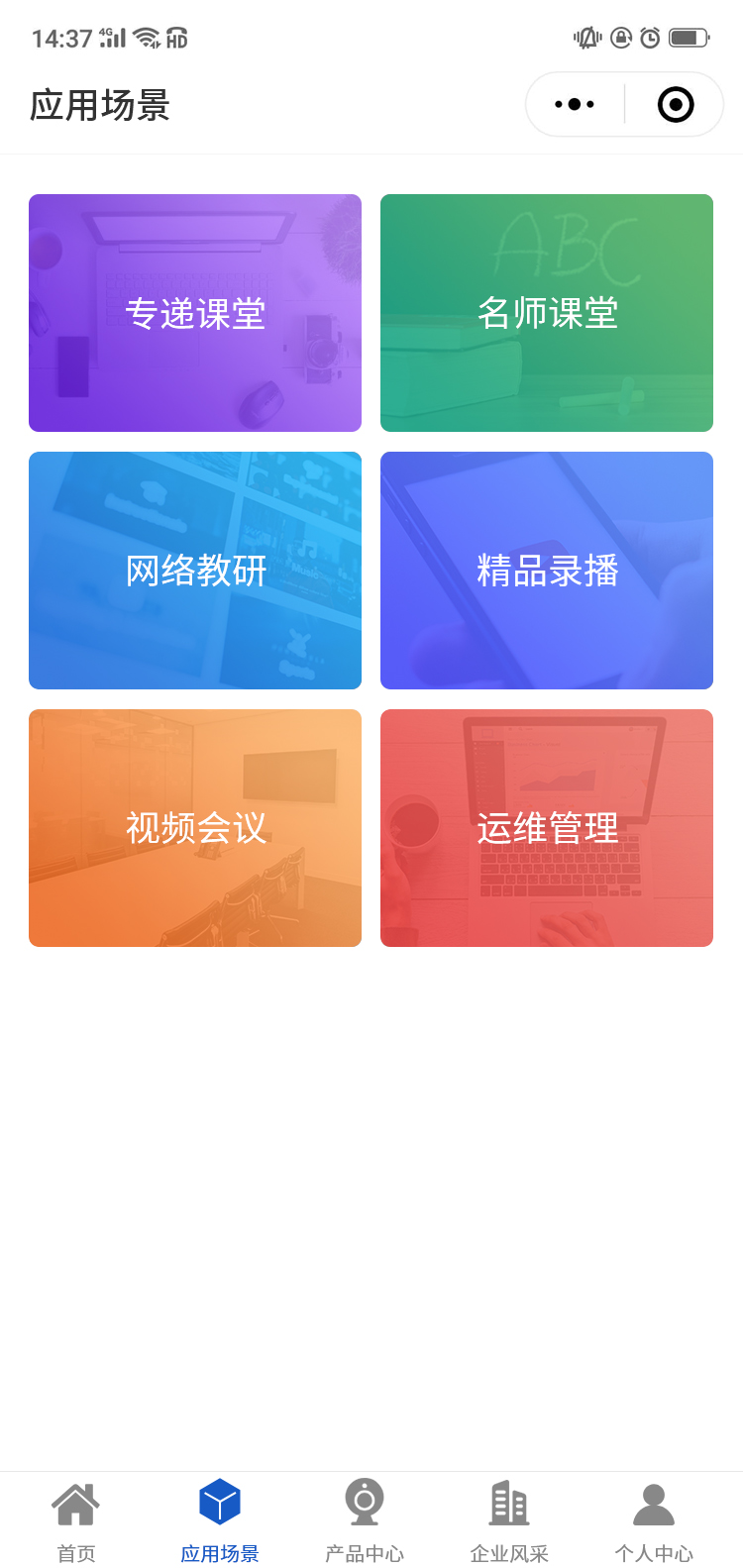Viewport: 743px width, 1568px height.
Task: Switch to the 首页 tab
Action: (75, 1520)
